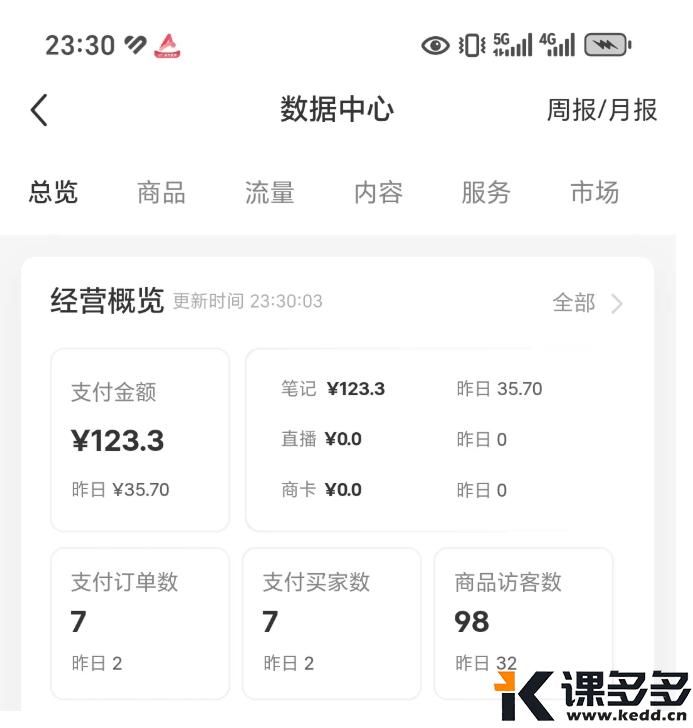
Task: Open the 商品访客数 card
Action: pyautogui.click(x=522, y=622)
